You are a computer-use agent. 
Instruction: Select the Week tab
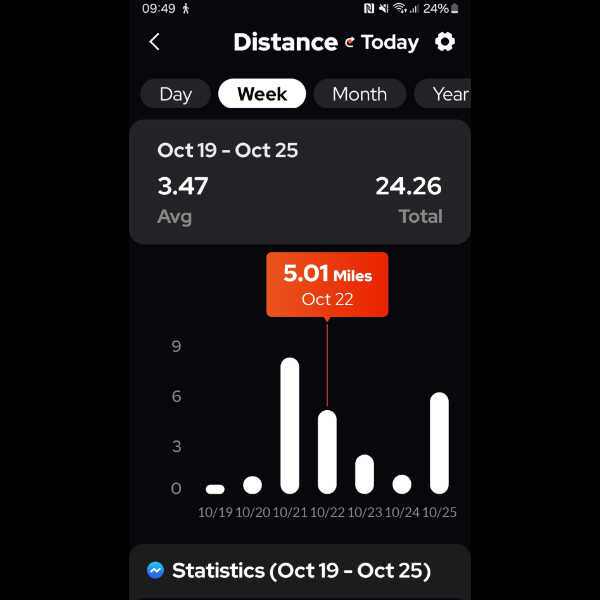[262, 94]
